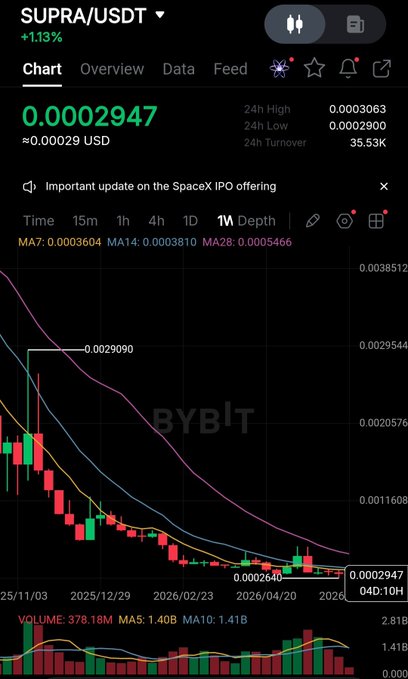Switch the chart to 1D candles

coord(190,221)
